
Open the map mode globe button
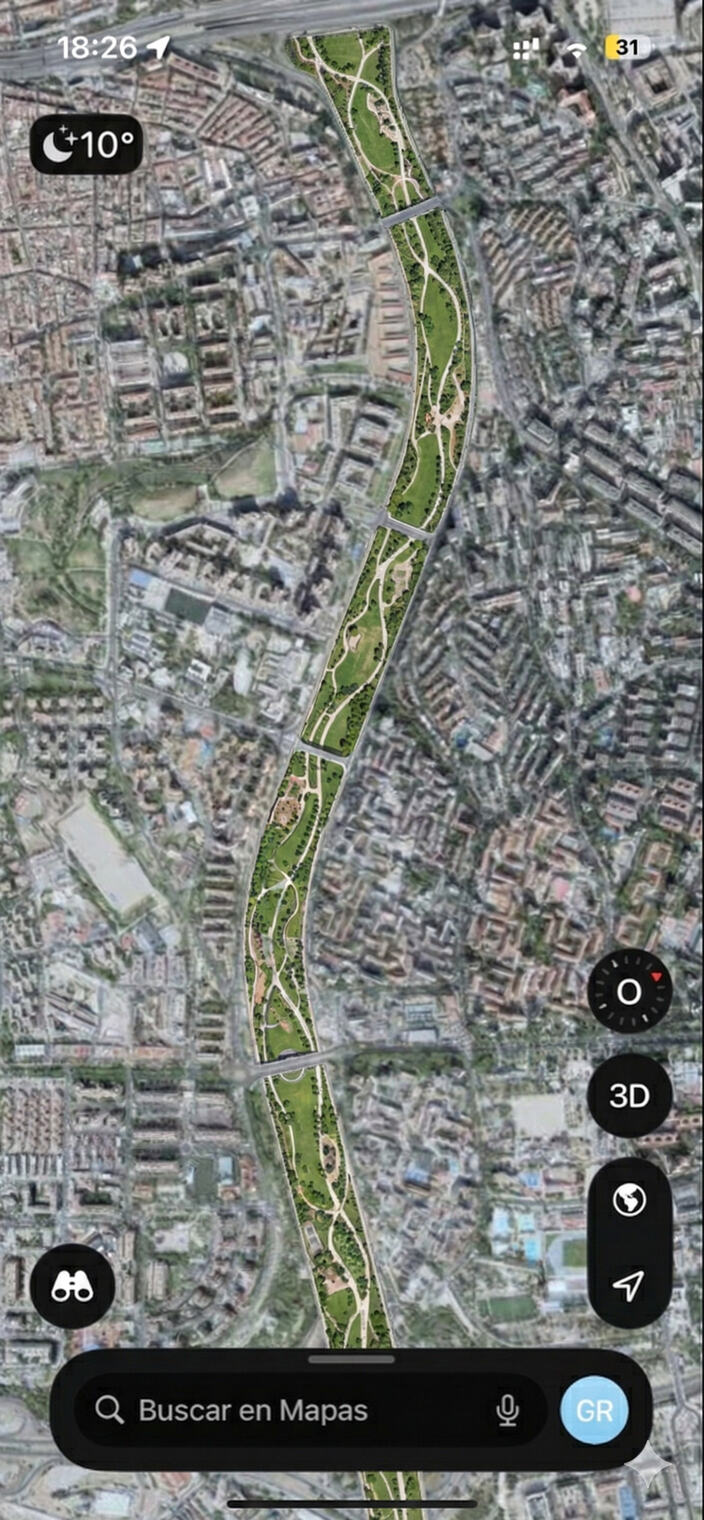click(629, 1199)
